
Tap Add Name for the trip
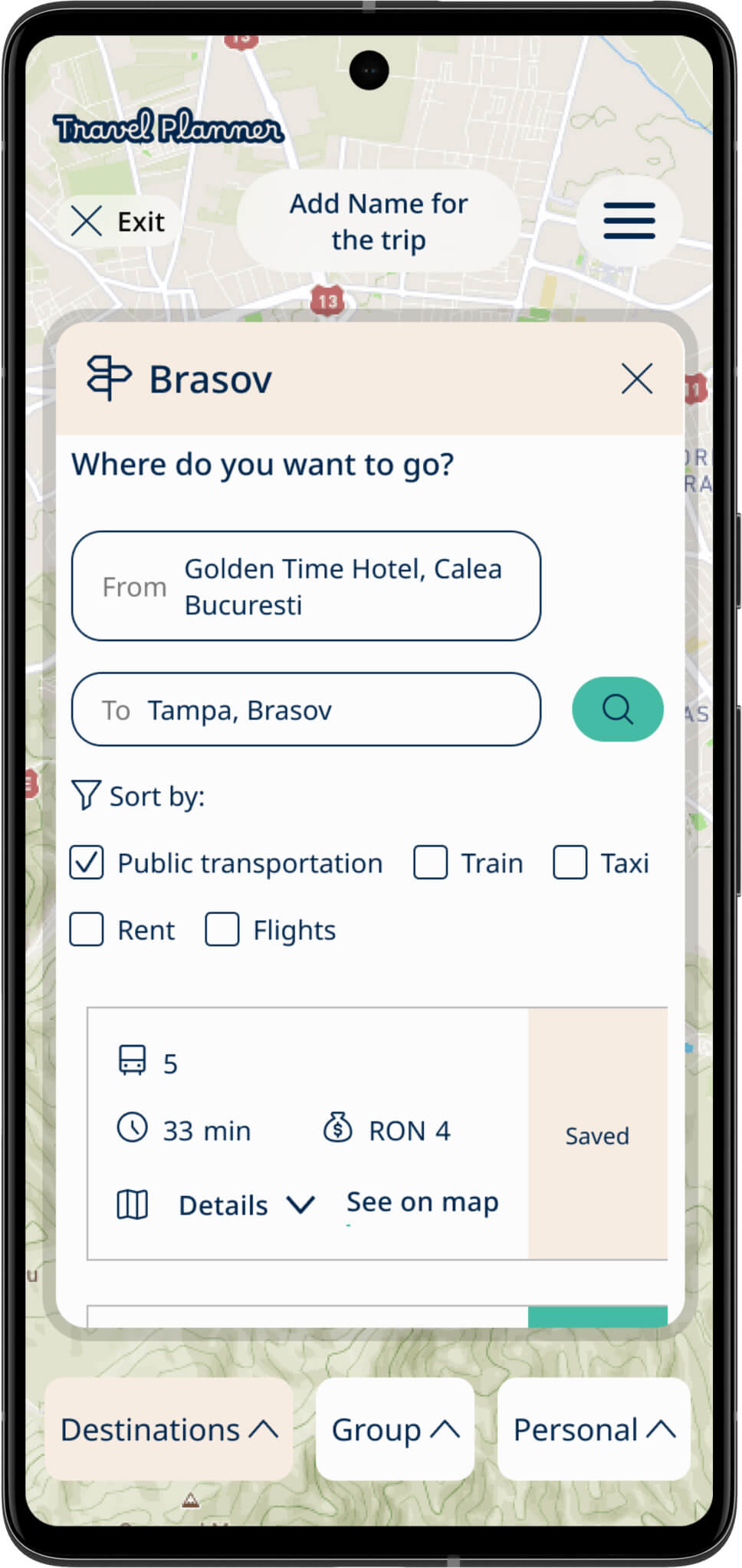click(378, 222)
